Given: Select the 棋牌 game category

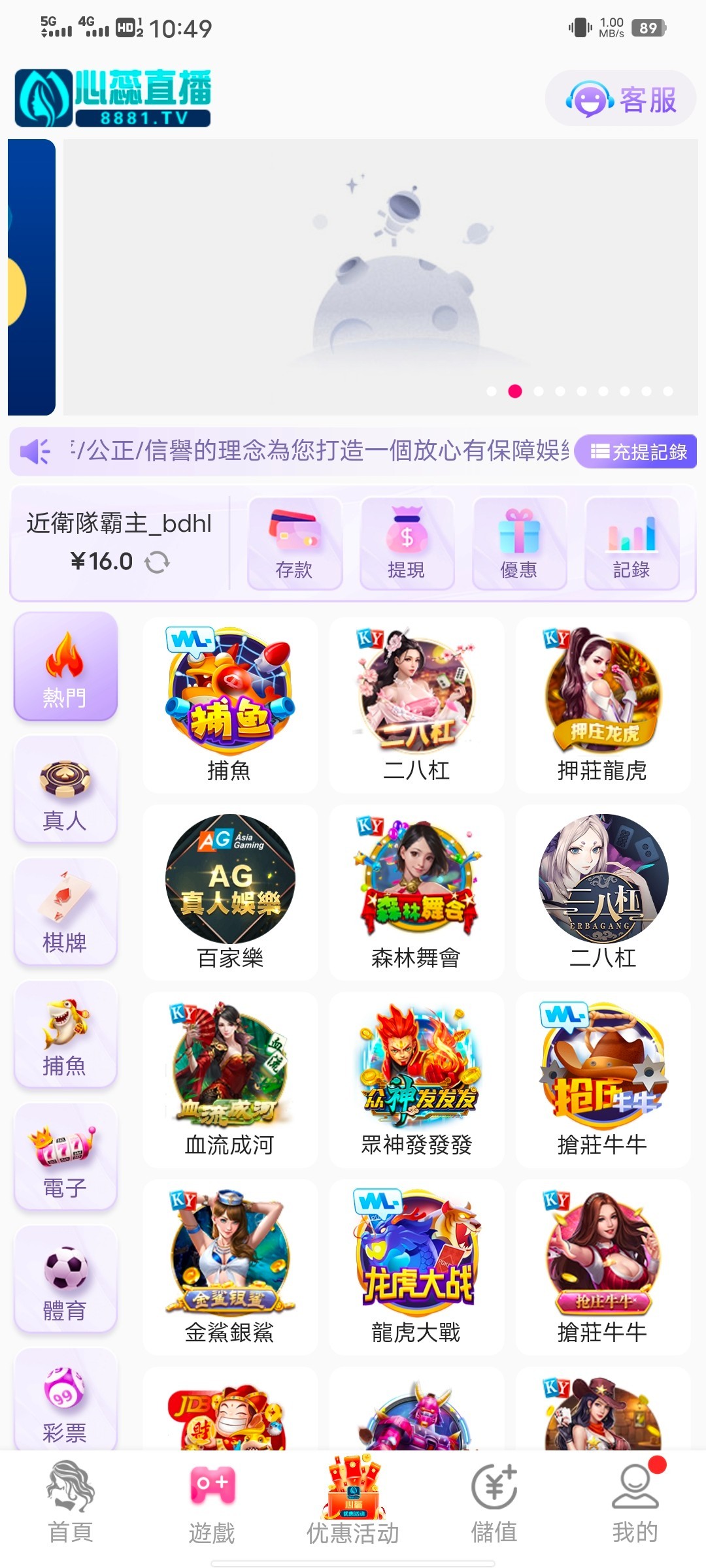Looking at the screenshot, I should [x=65, y=912].
